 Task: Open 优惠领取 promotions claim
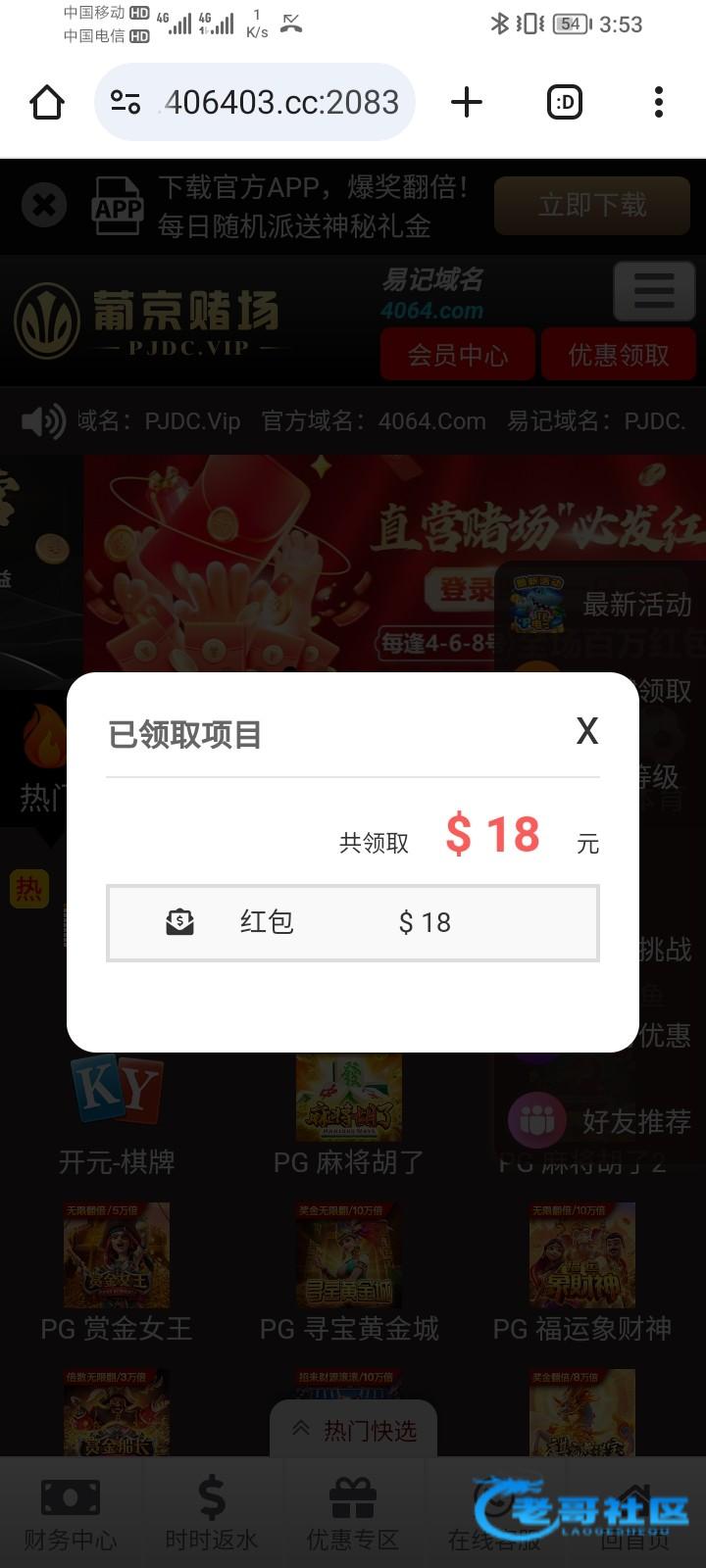(x=619, y=355)
